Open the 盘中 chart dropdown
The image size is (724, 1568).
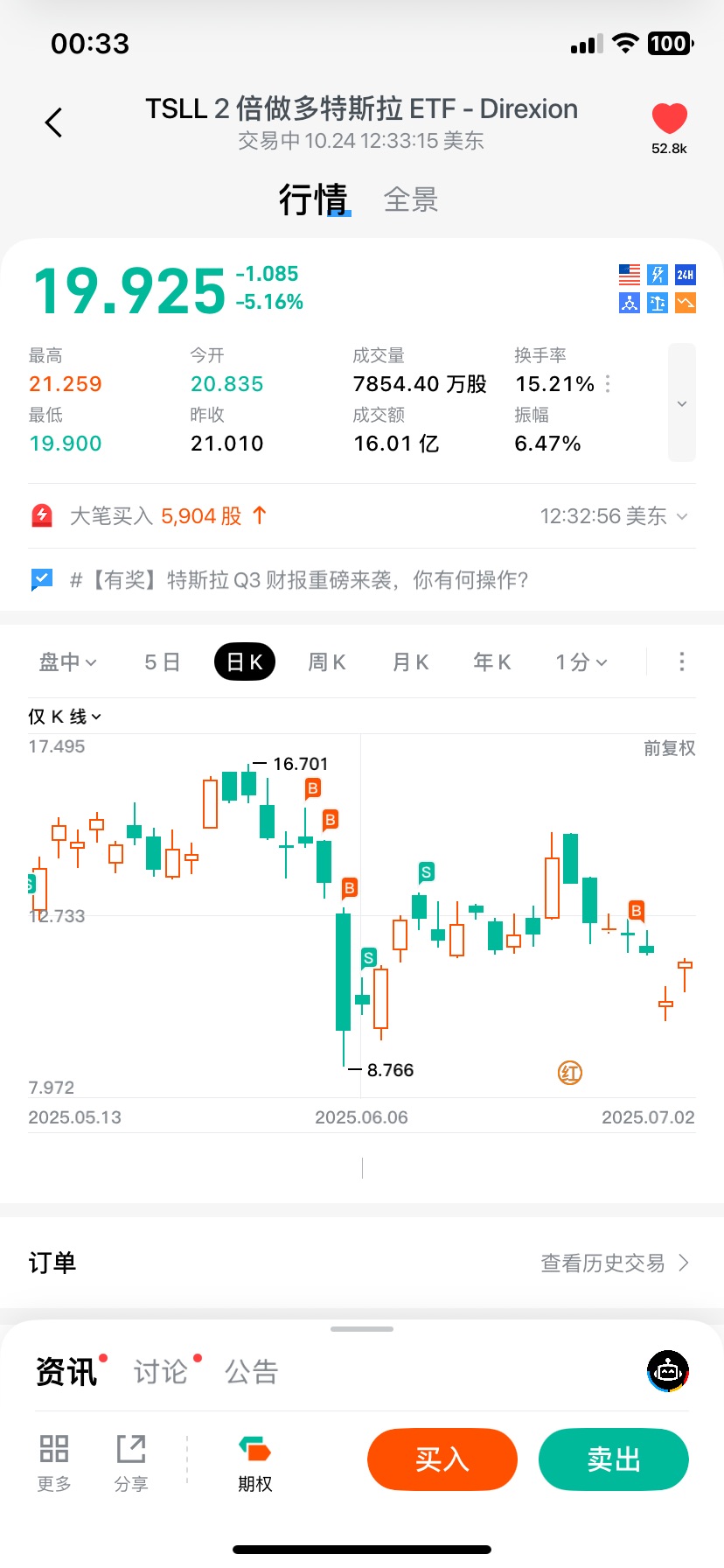[67, 662]
